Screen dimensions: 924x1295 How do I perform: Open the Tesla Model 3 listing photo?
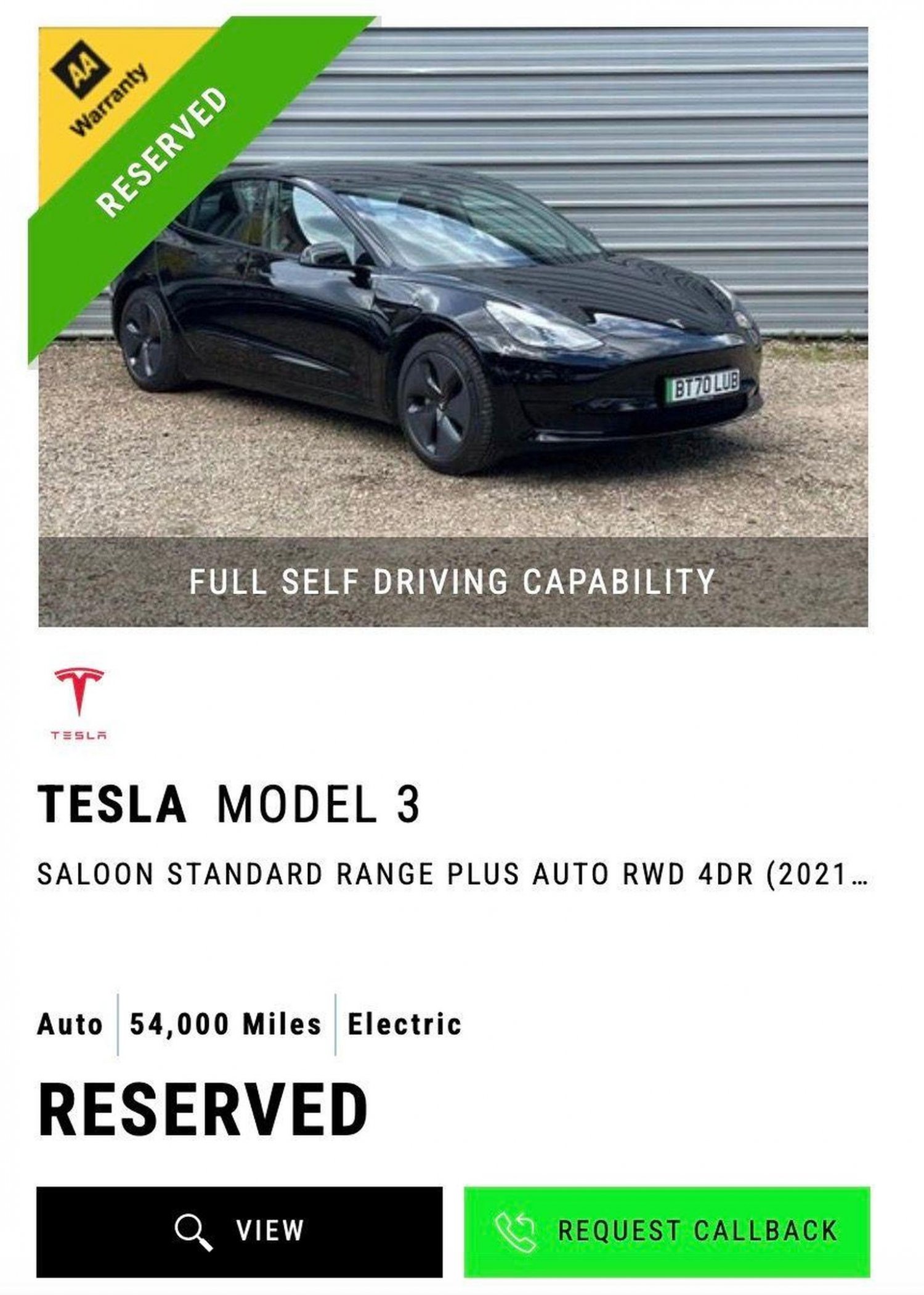click(453, 327)
